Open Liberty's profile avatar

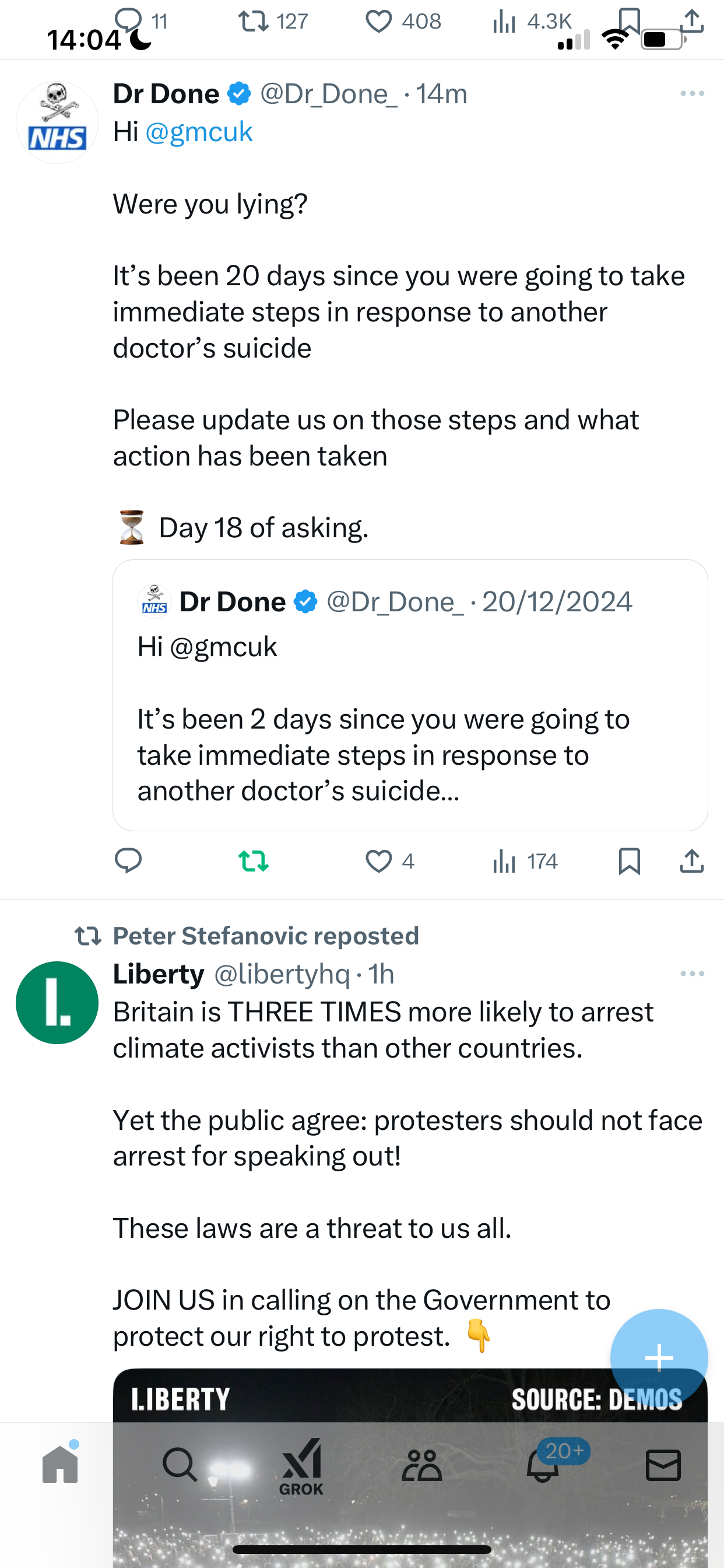57,1003
